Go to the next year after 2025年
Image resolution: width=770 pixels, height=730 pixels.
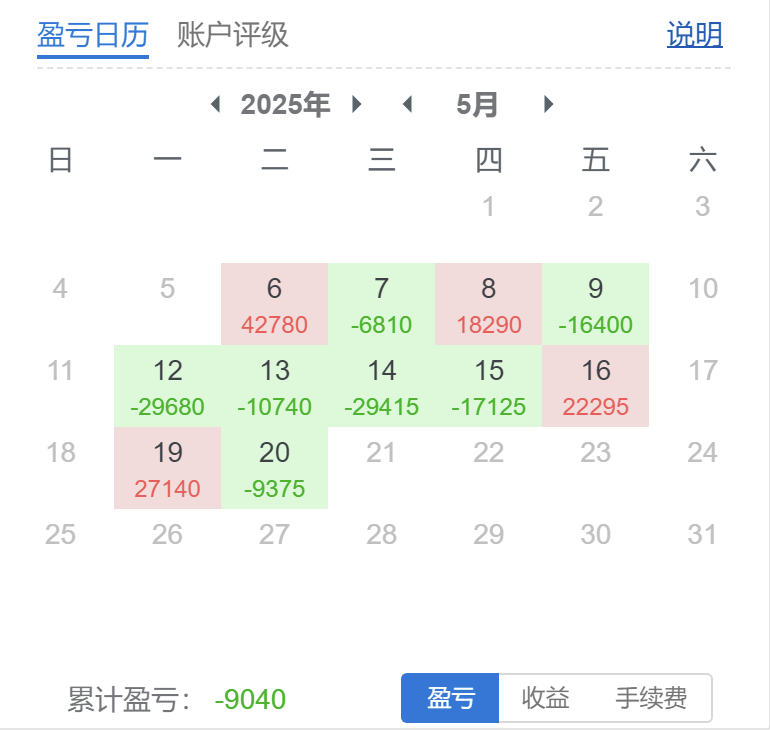(x=357, y=104)
